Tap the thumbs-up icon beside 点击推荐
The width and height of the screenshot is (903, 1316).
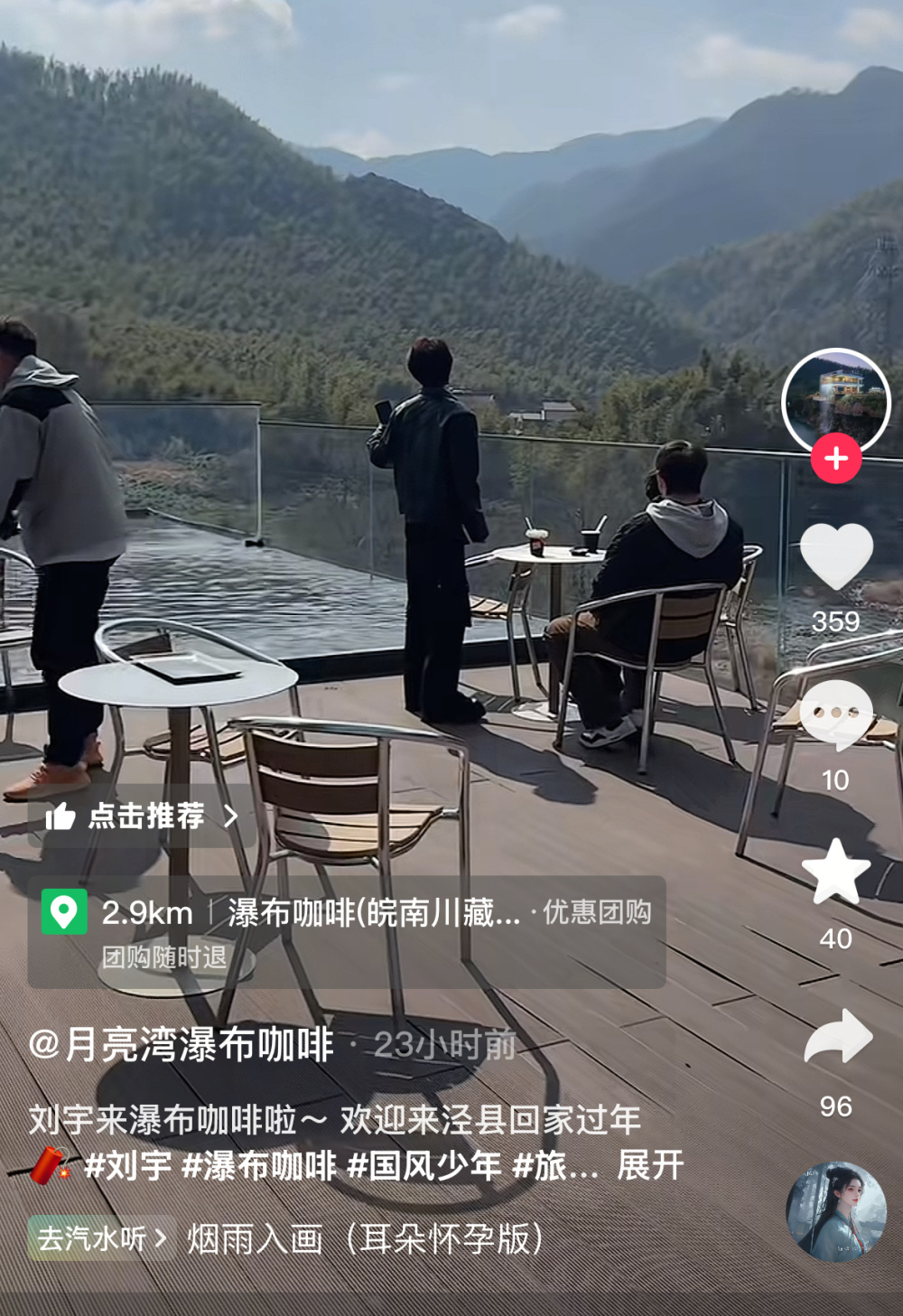61,817
